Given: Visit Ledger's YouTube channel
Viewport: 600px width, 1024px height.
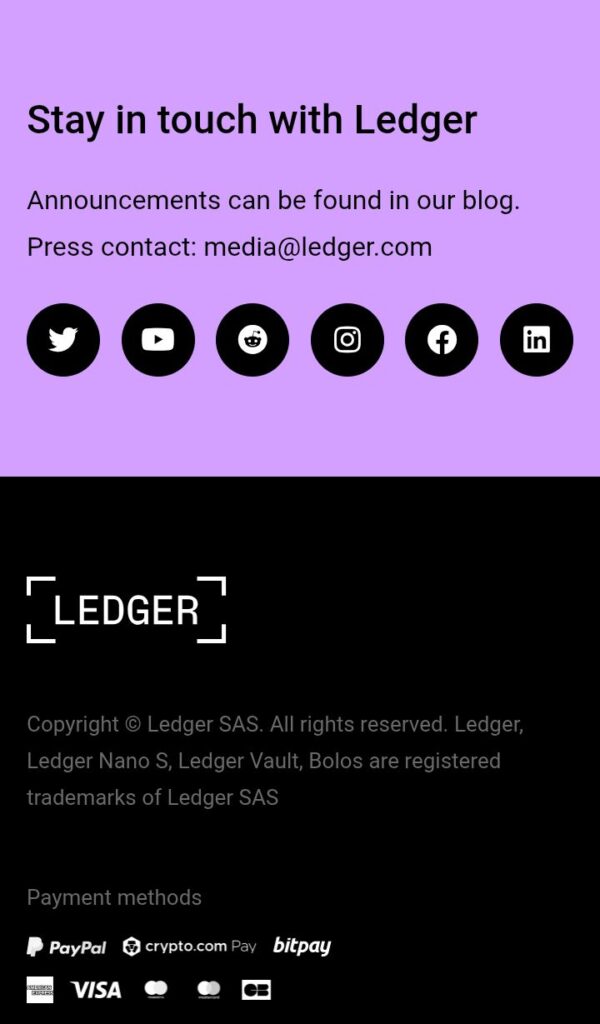Looking at the screenshot, I should (158, 340).
